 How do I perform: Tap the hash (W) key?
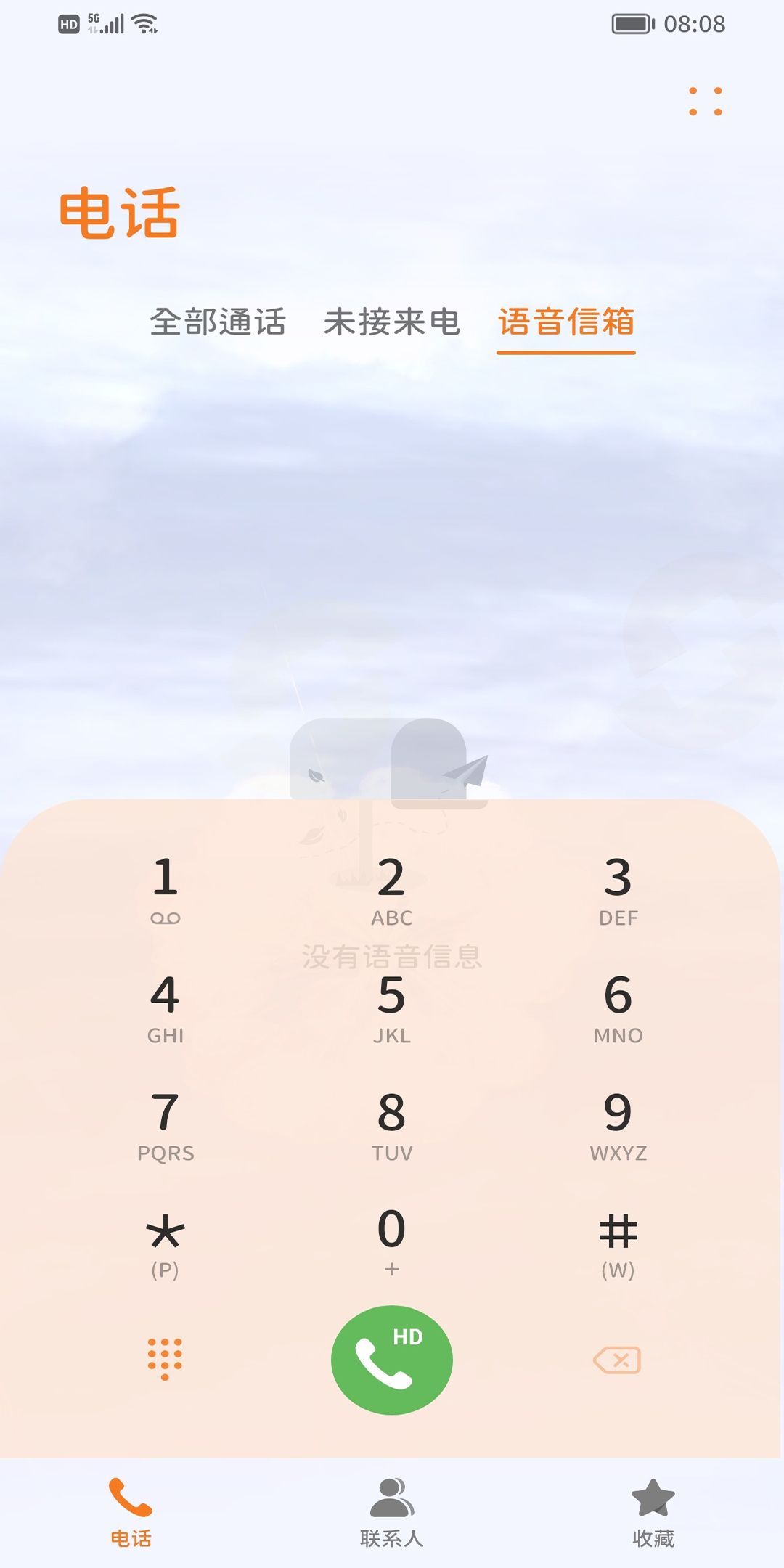coord(618,1243)
